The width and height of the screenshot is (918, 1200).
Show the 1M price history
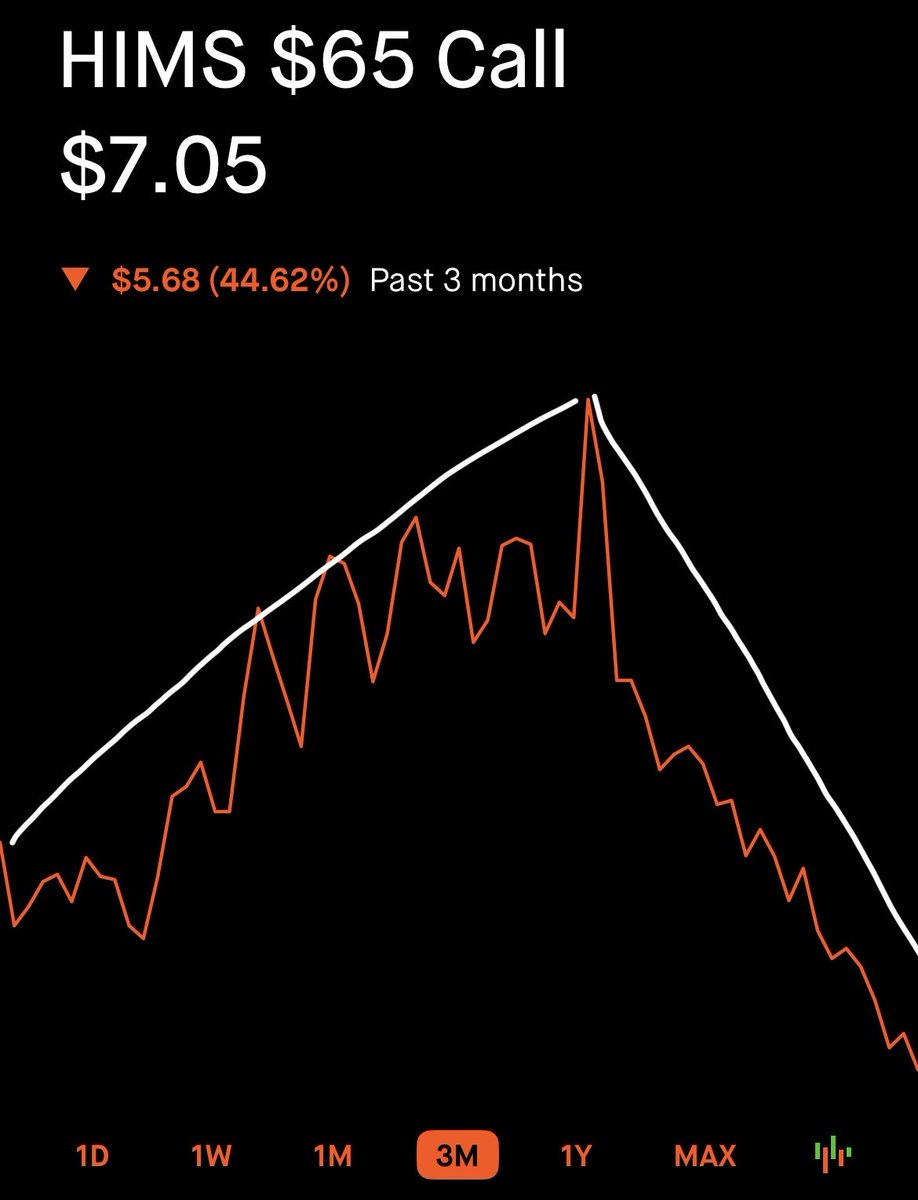pos(333,1157)
